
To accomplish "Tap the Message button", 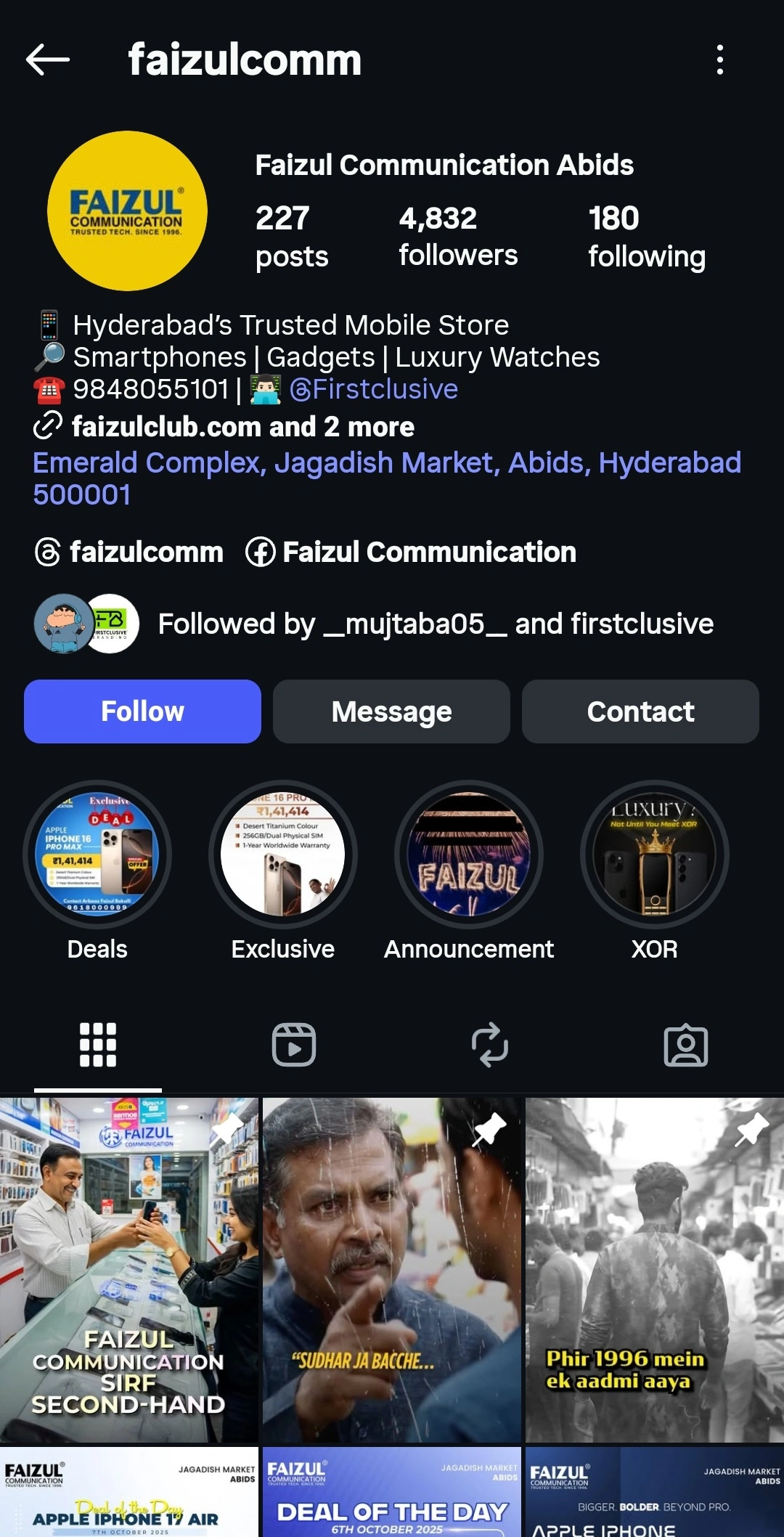I will pos(391,712).
